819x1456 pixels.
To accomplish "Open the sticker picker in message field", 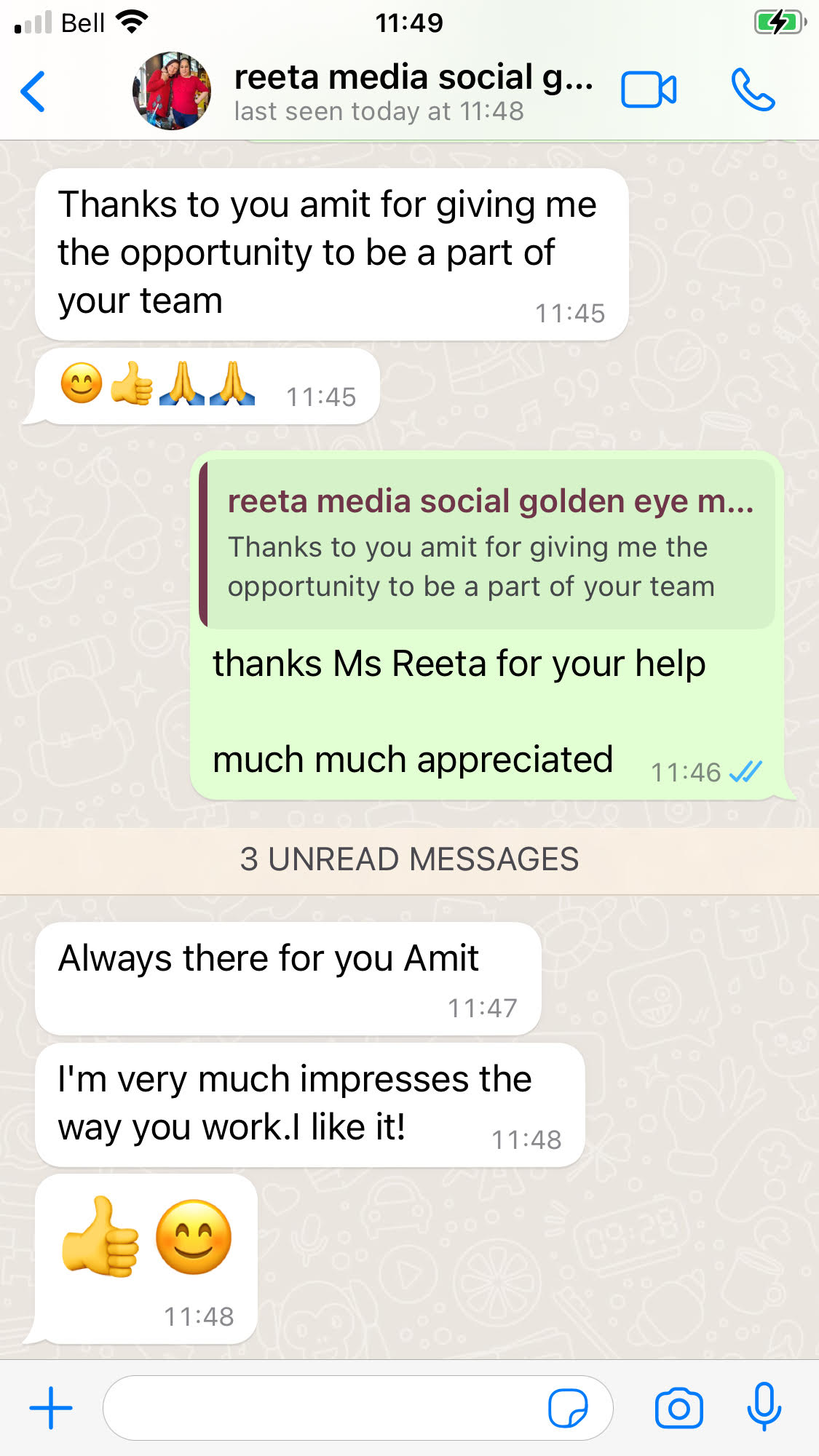I will (568, 1408).
